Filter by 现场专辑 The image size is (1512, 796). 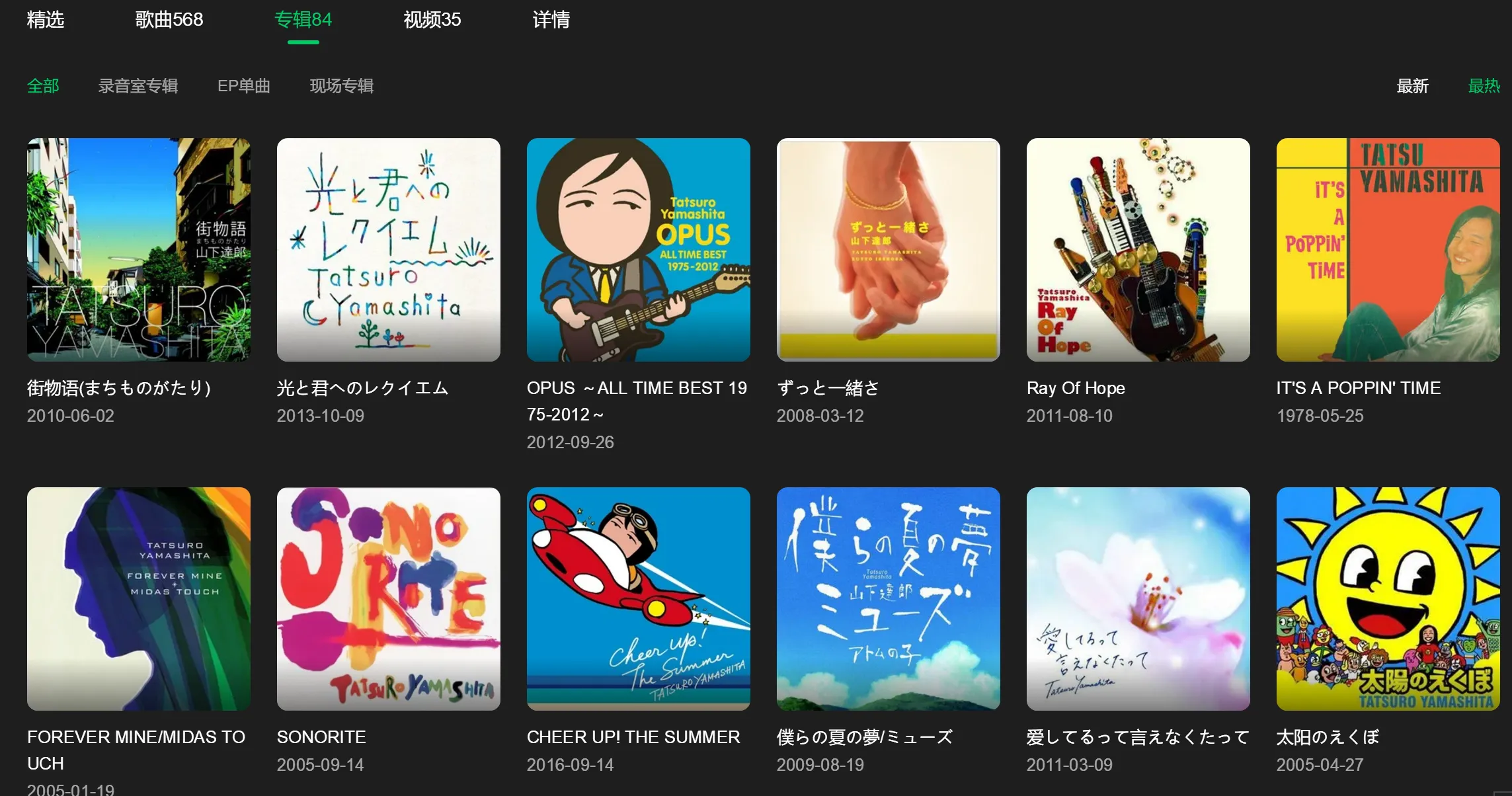point(341,86)
